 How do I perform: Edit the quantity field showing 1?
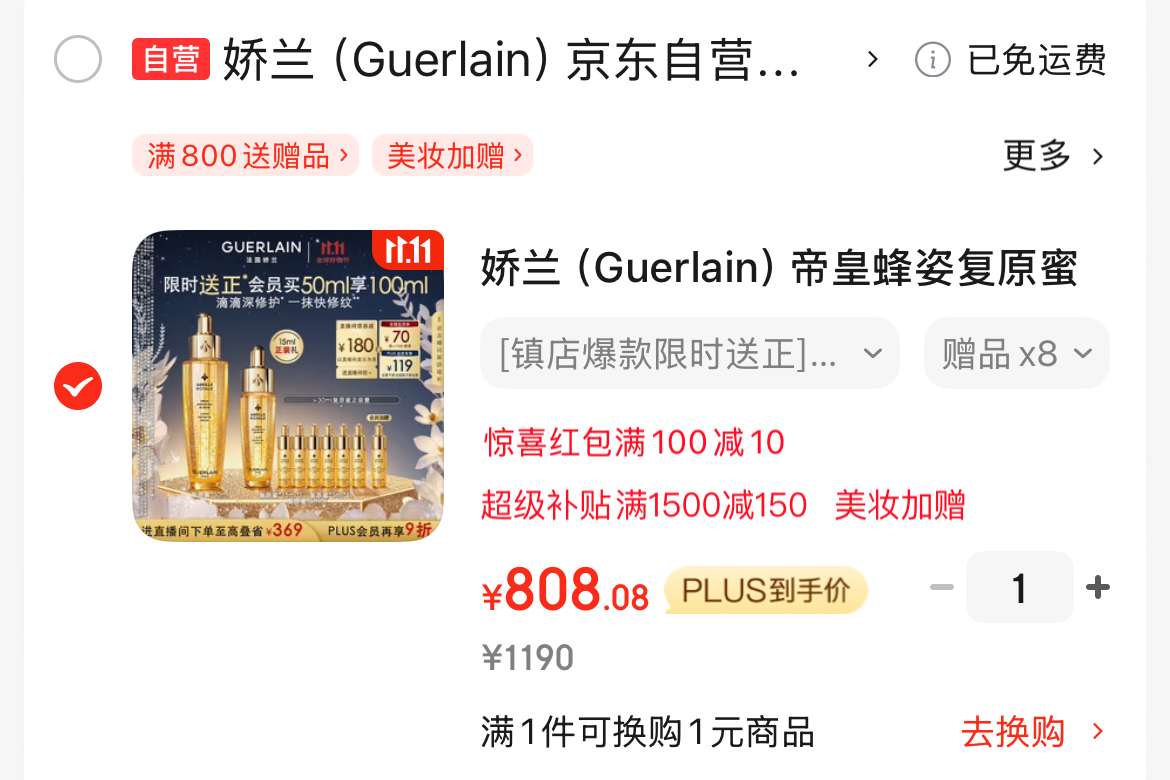tap(1019, 587)
